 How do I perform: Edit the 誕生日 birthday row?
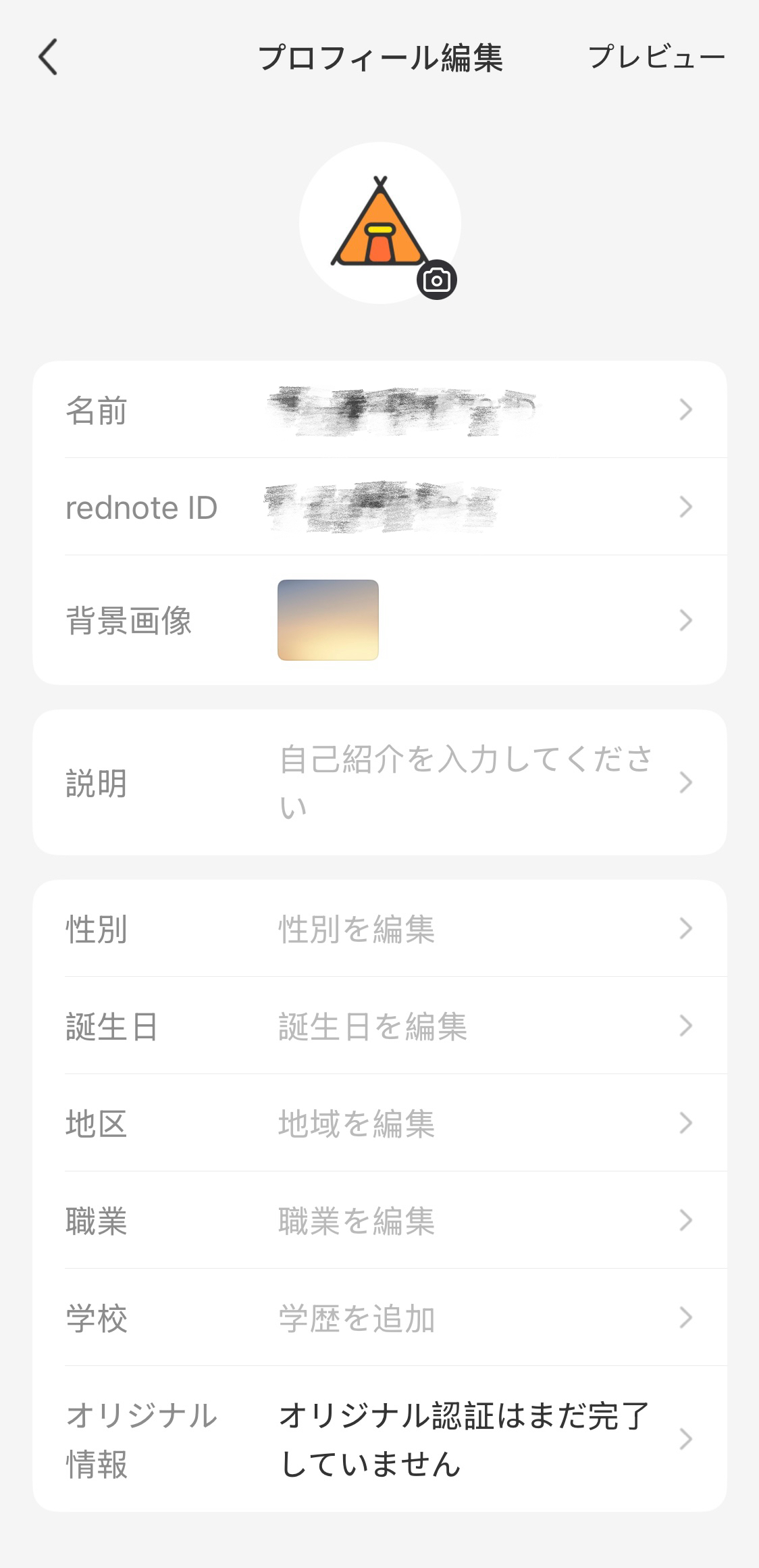pos(379,1026)
